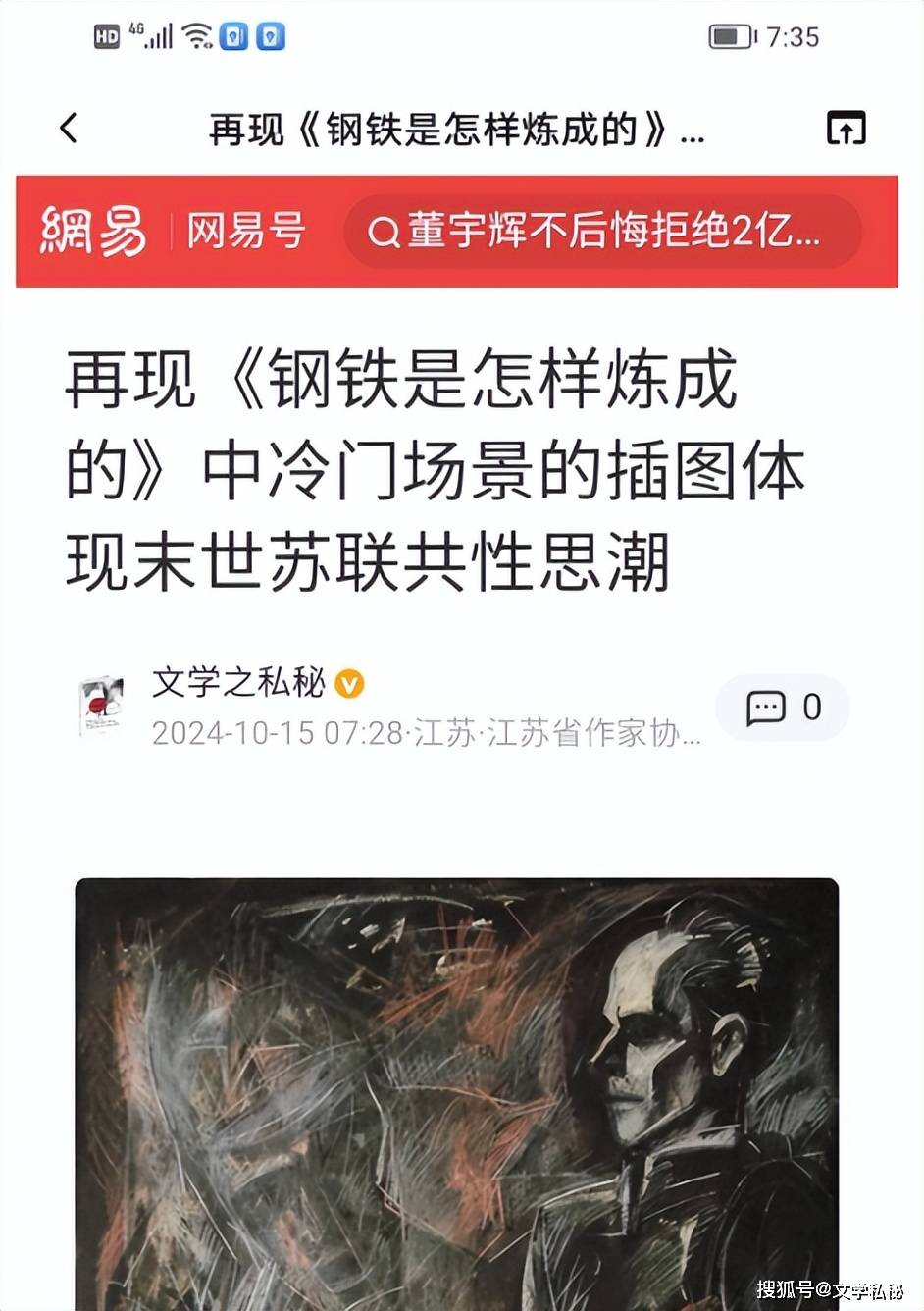Share the article via the top-right icon

point(846,129)
